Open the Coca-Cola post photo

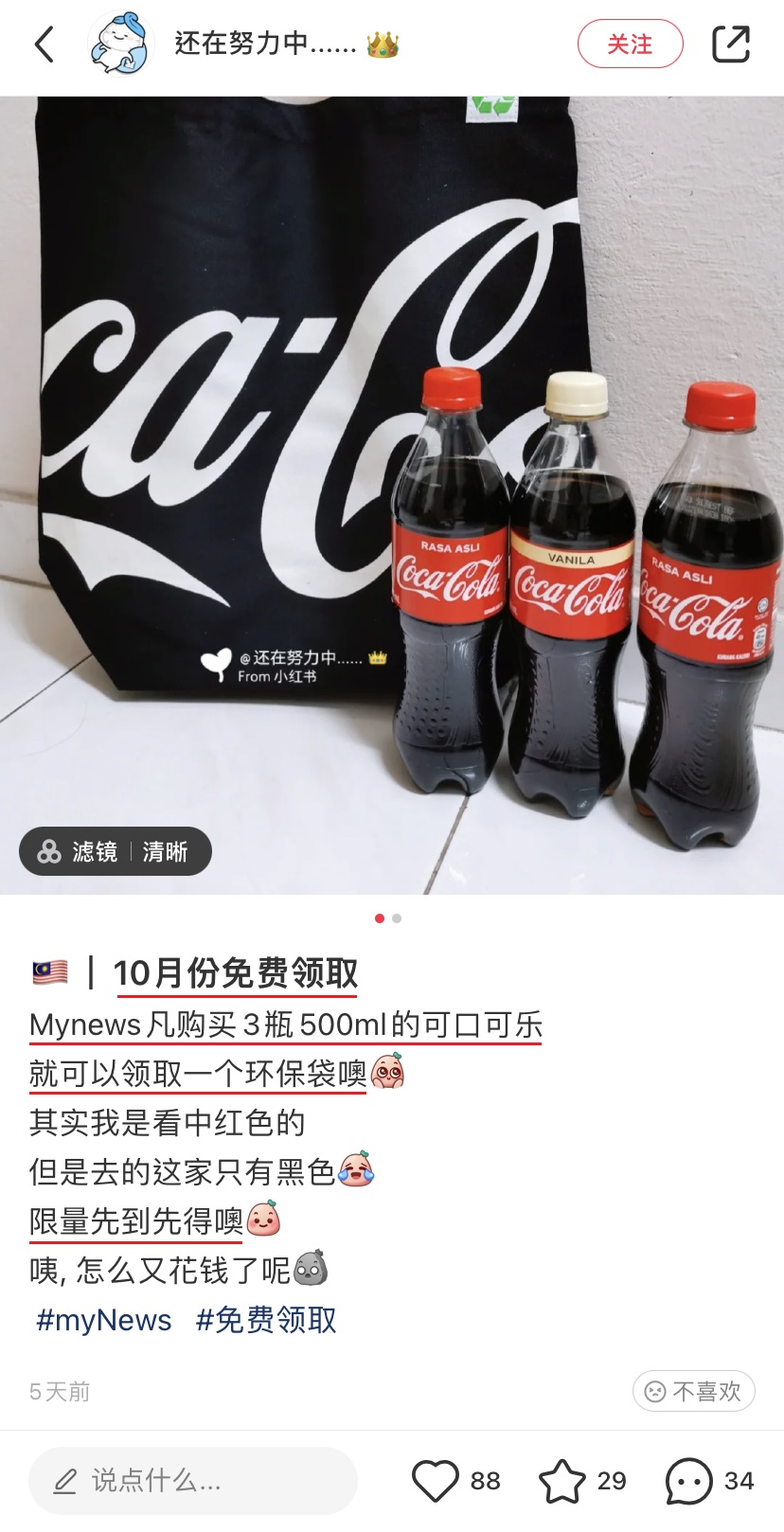(392, 494)
